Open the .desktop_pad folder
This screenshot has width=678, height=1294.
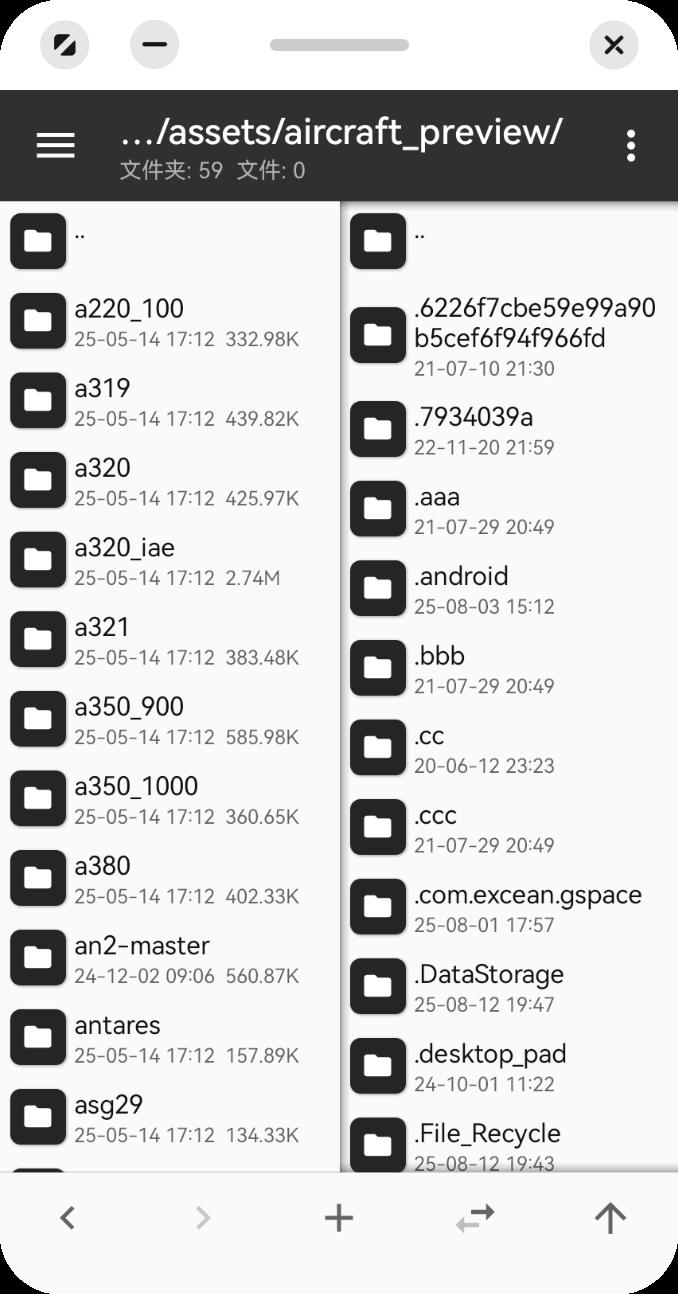point(510,1067)
